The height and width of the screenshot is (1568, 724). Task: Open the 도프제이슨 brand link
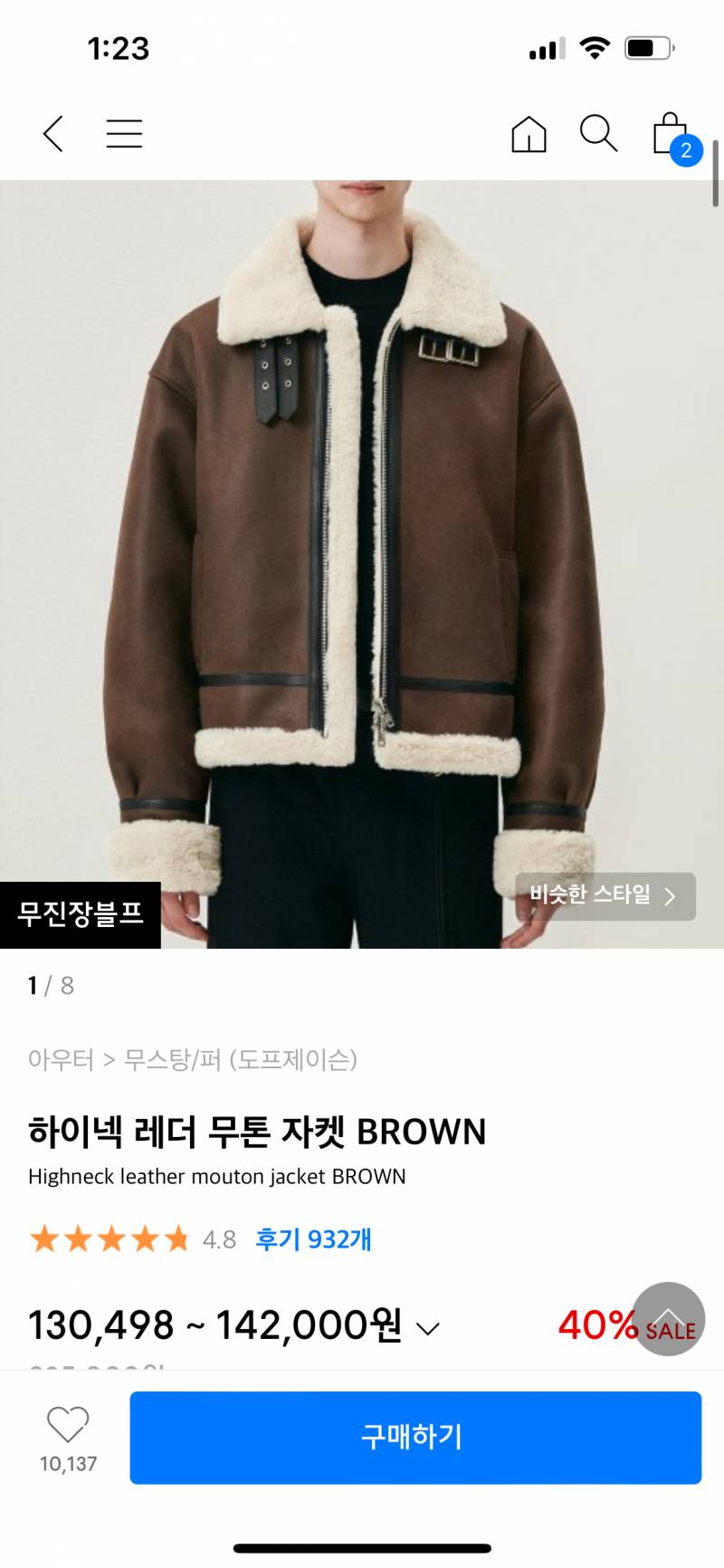(293, 1059)
